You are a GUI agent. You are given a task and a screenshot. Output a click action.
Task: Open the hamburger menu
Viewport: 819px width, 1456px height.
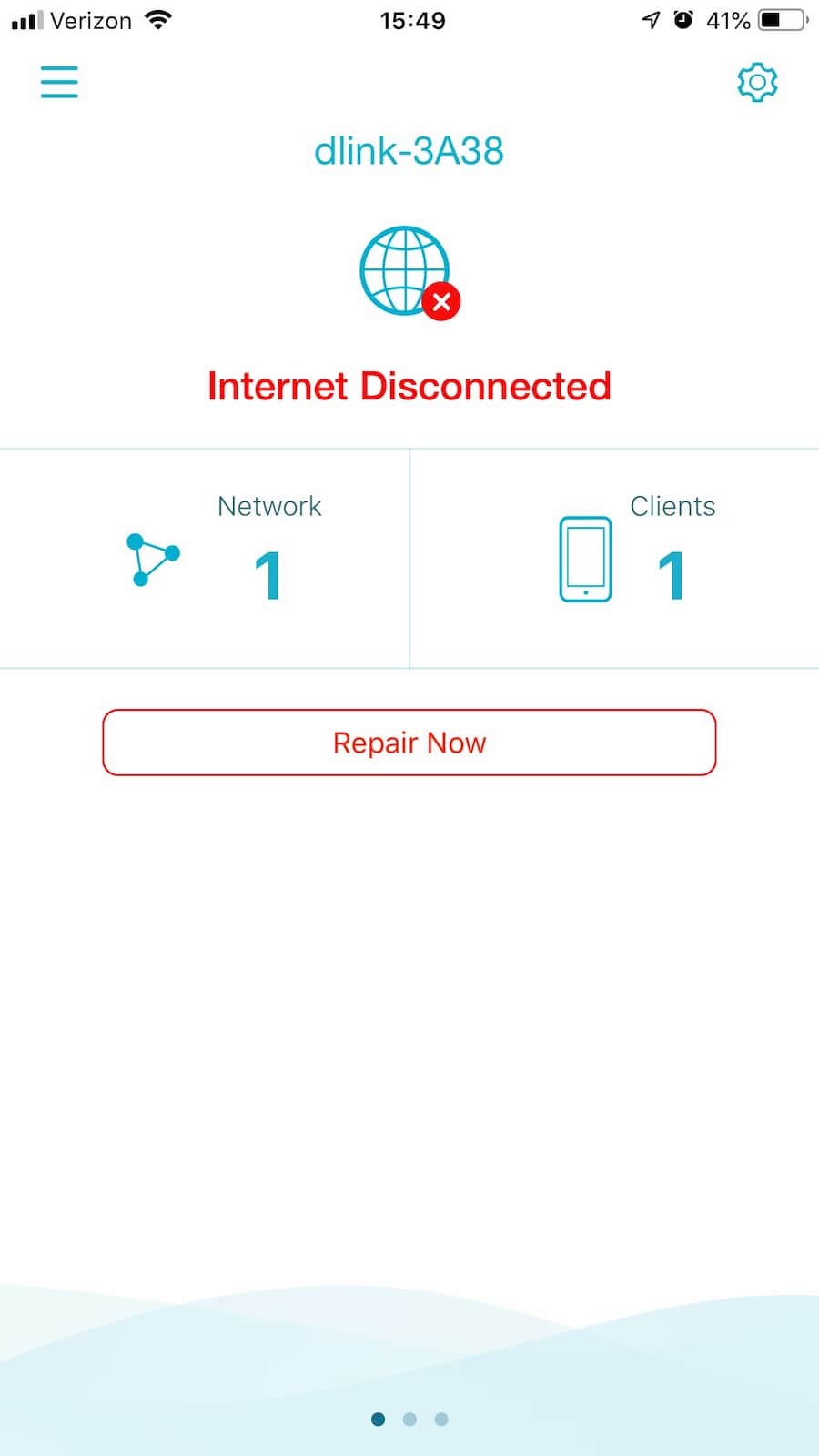pos(59,82)
